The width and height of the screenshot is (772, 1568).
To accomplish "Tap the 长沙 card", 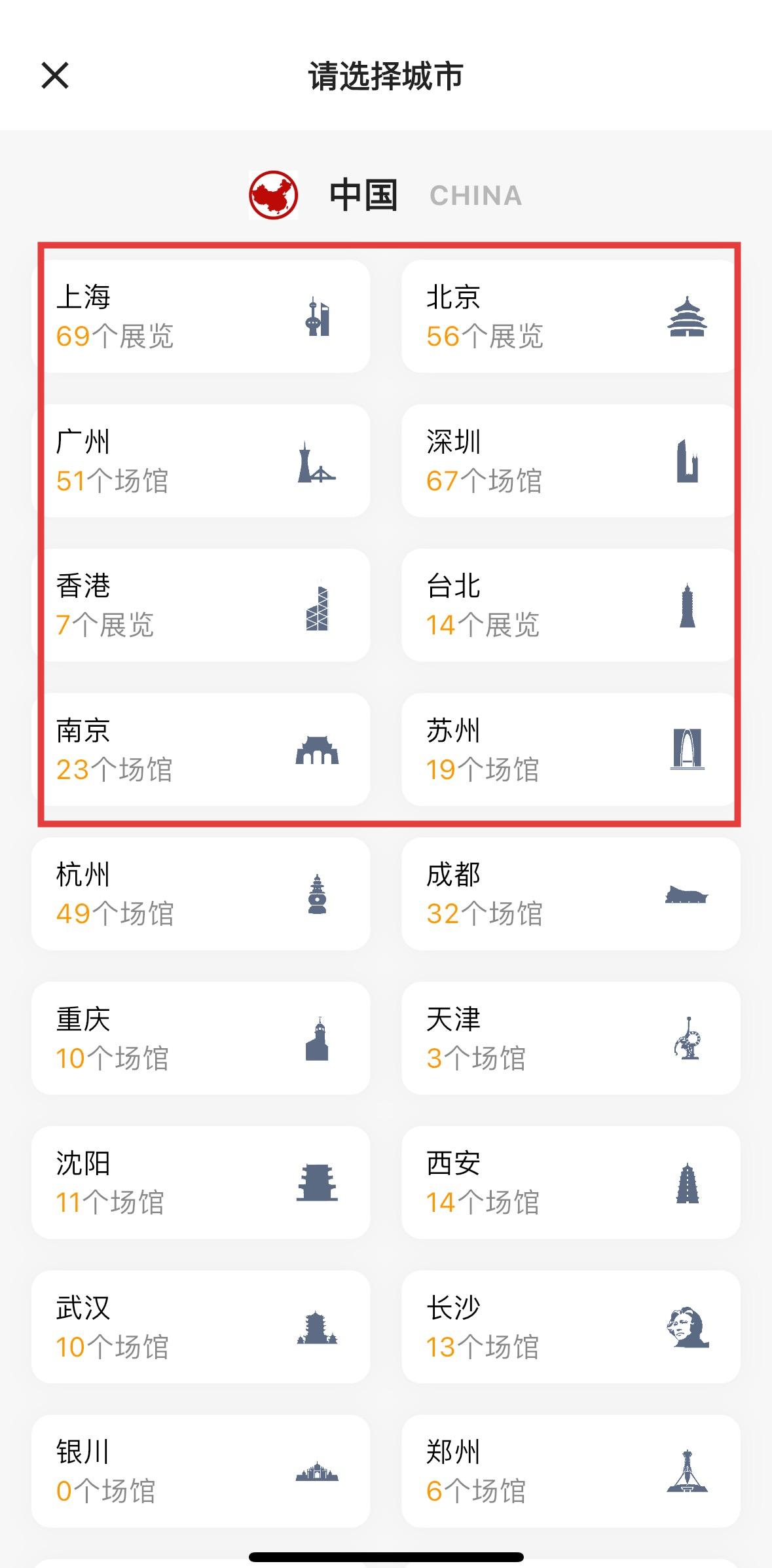I will pyautogui.click(x=571, y=1327).
